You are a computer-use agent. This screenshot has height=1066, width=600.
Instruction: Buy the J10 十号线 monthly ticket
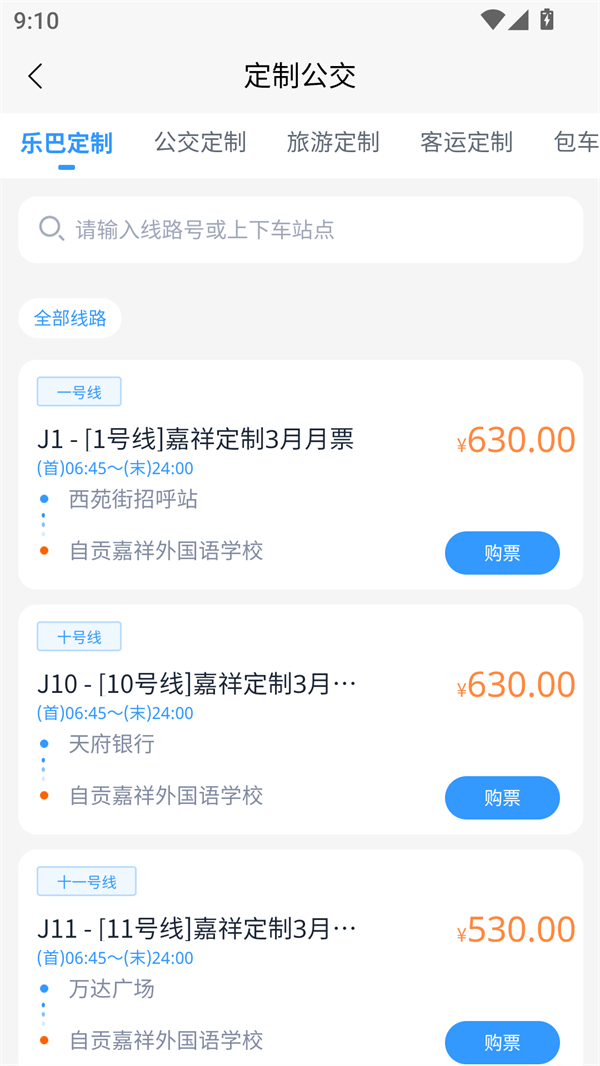pos(502,798)
